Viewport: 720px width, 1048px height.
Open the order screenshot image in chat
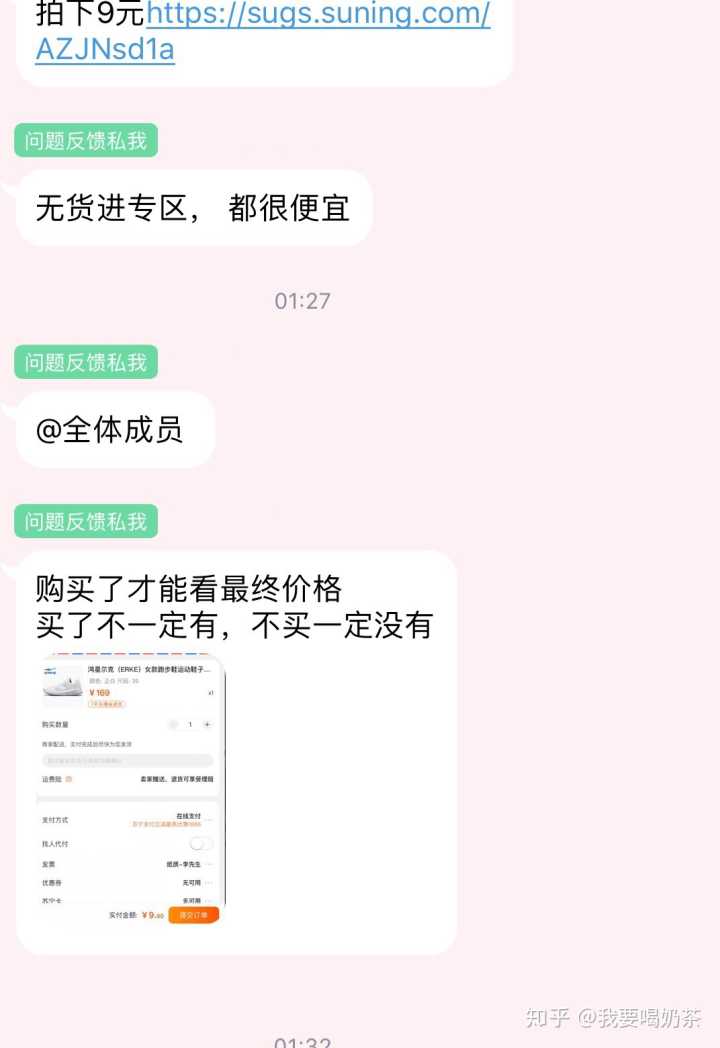click(130, 788)
